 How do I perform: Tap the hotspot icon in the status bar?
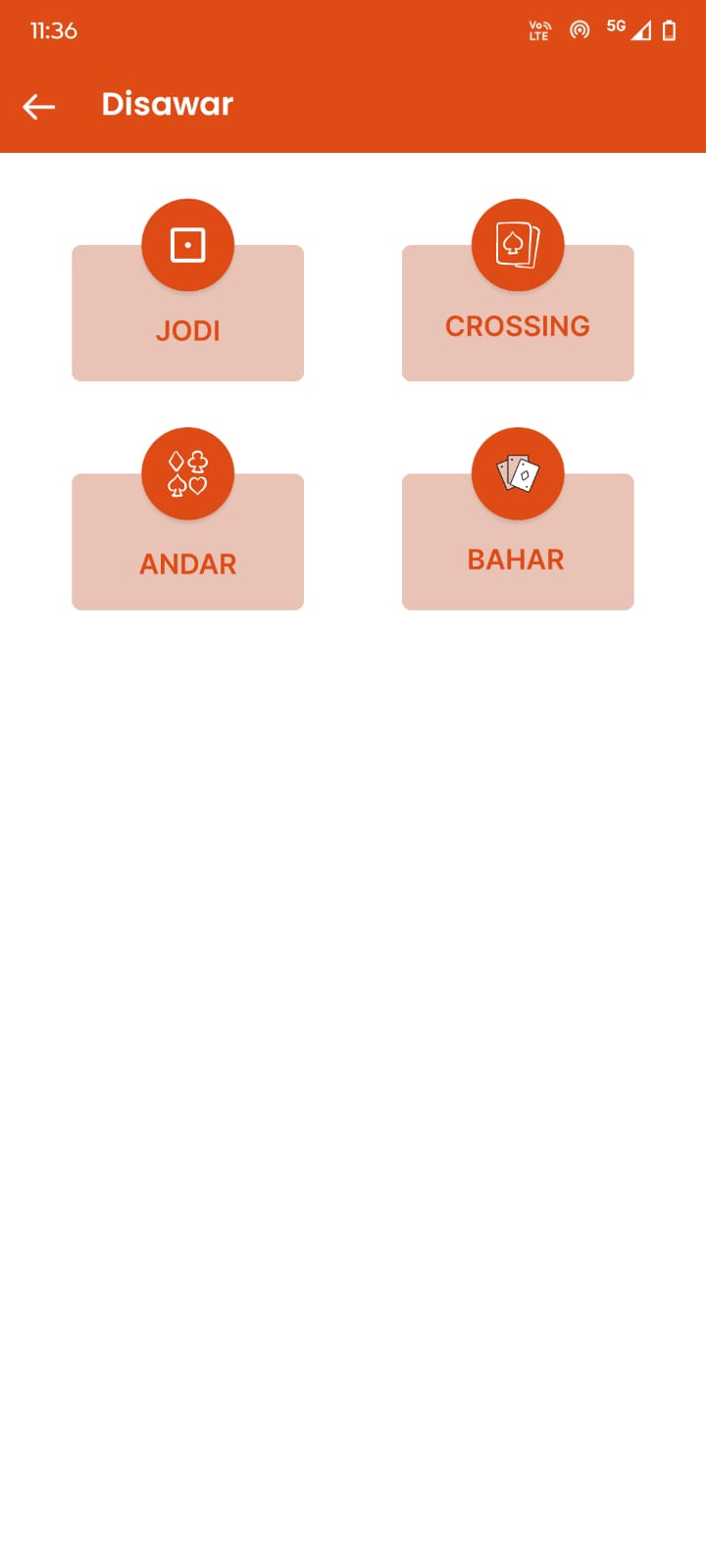click(x=579, y=30)
